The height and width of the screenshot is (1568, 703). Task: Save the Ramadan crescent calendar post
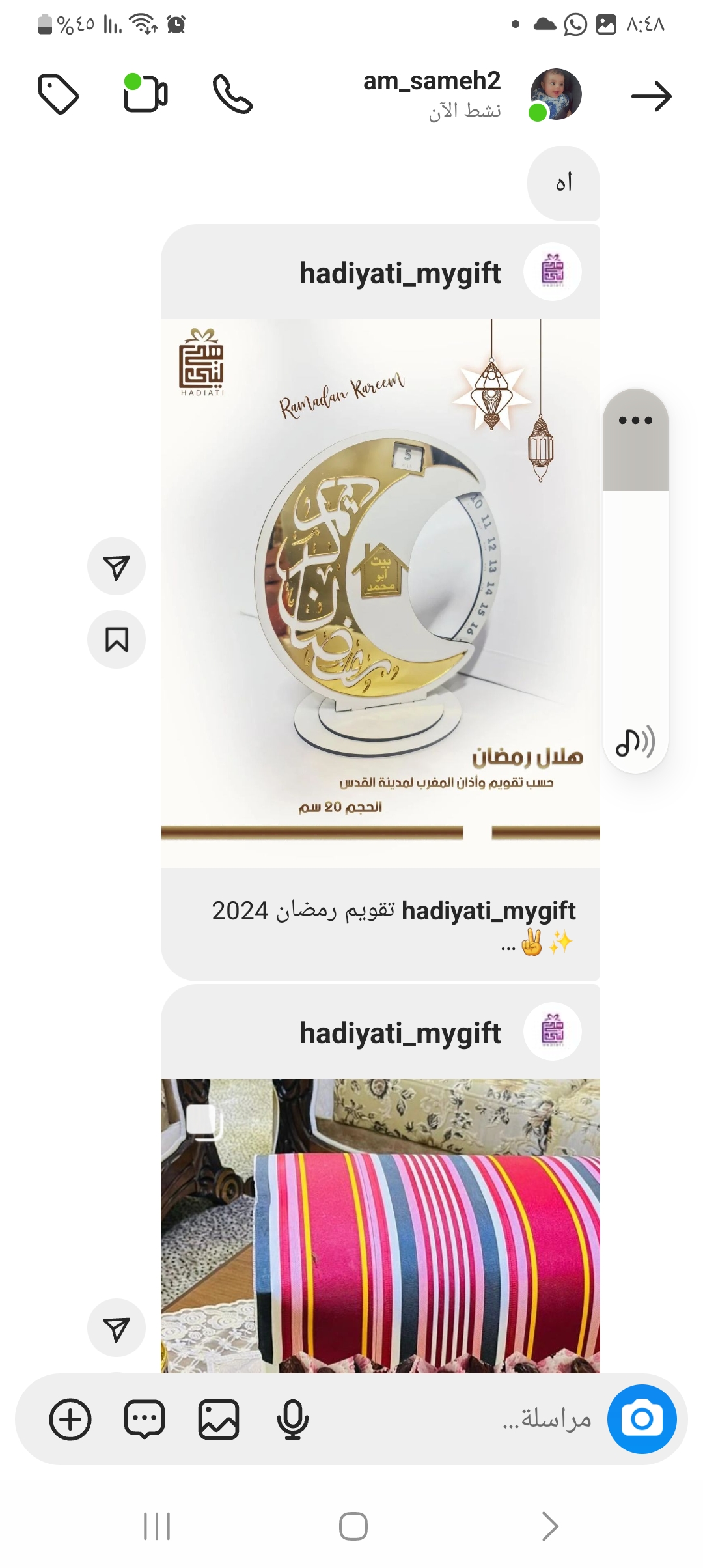pyautogui.click(x=117, y=639)
